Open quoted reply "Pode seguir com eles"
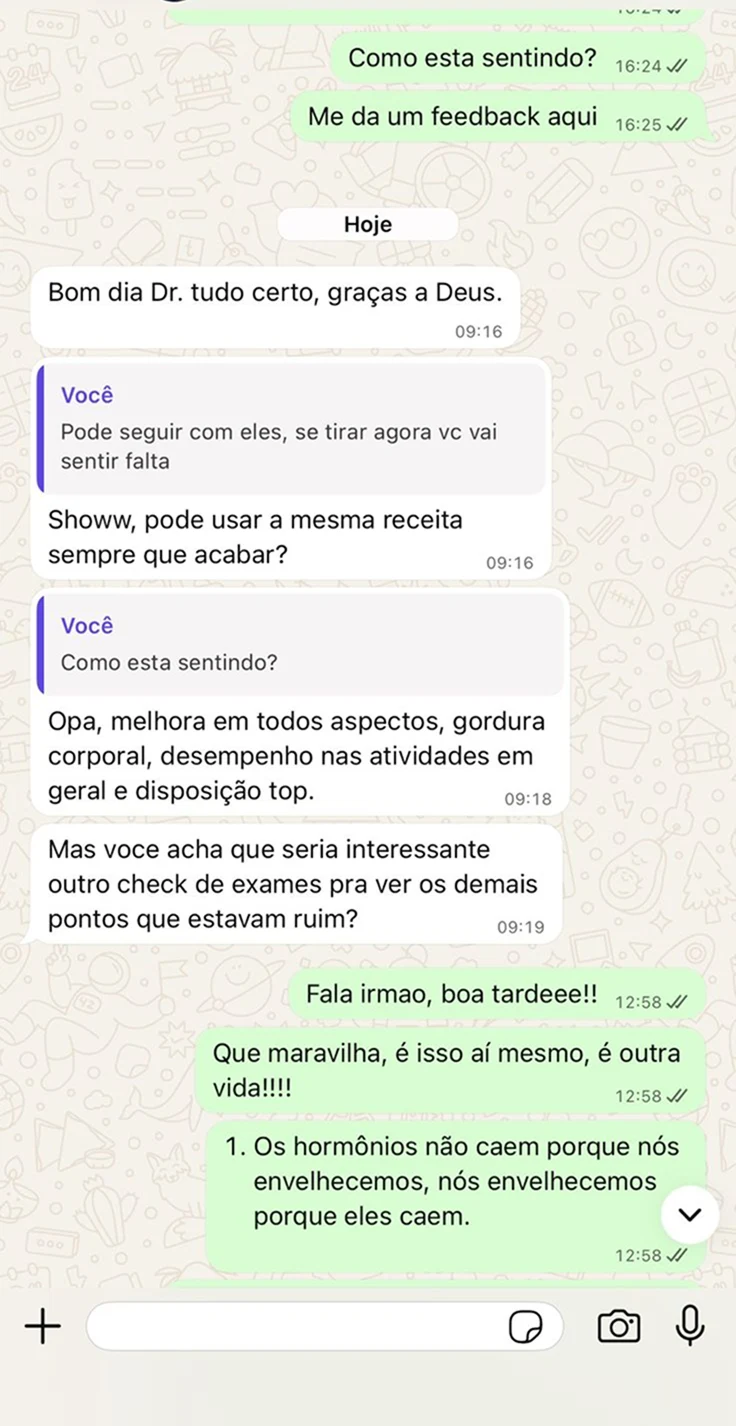Image resolution: width=736 pixels, height=1426 pixels. point(290,428)
